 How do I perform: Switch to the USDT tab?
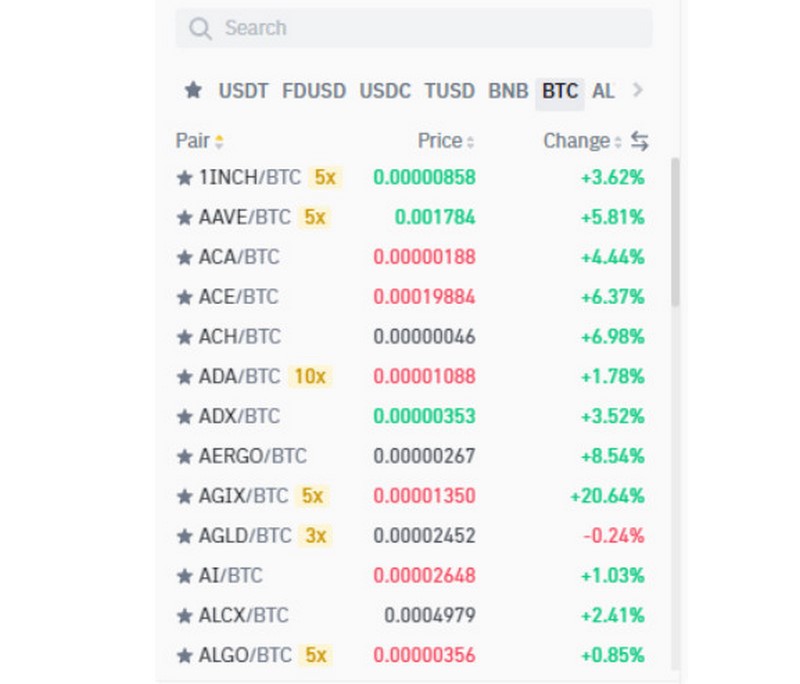(243, 91)
